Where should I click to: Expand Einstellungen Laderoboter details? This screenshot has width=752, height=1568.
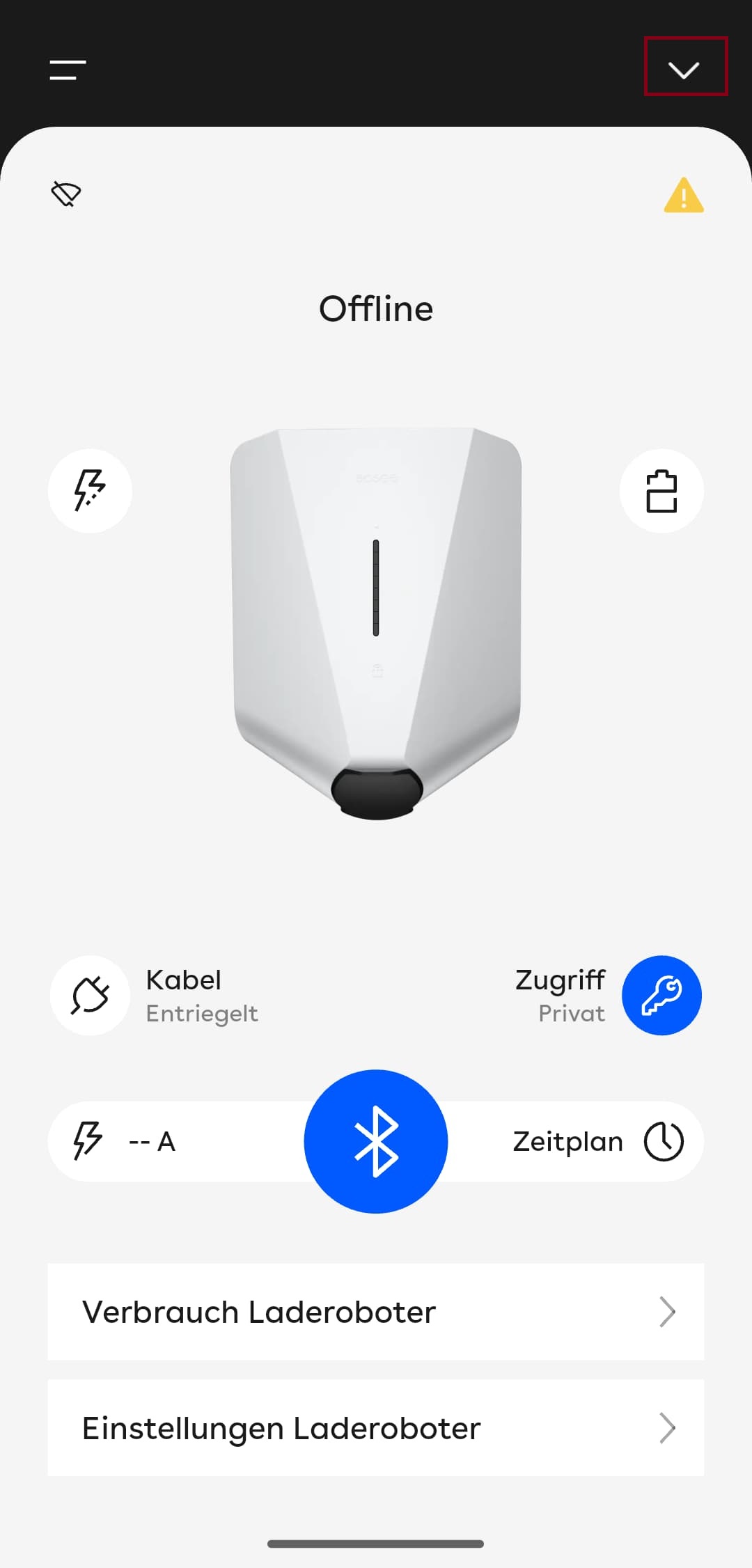[667, 1428]
